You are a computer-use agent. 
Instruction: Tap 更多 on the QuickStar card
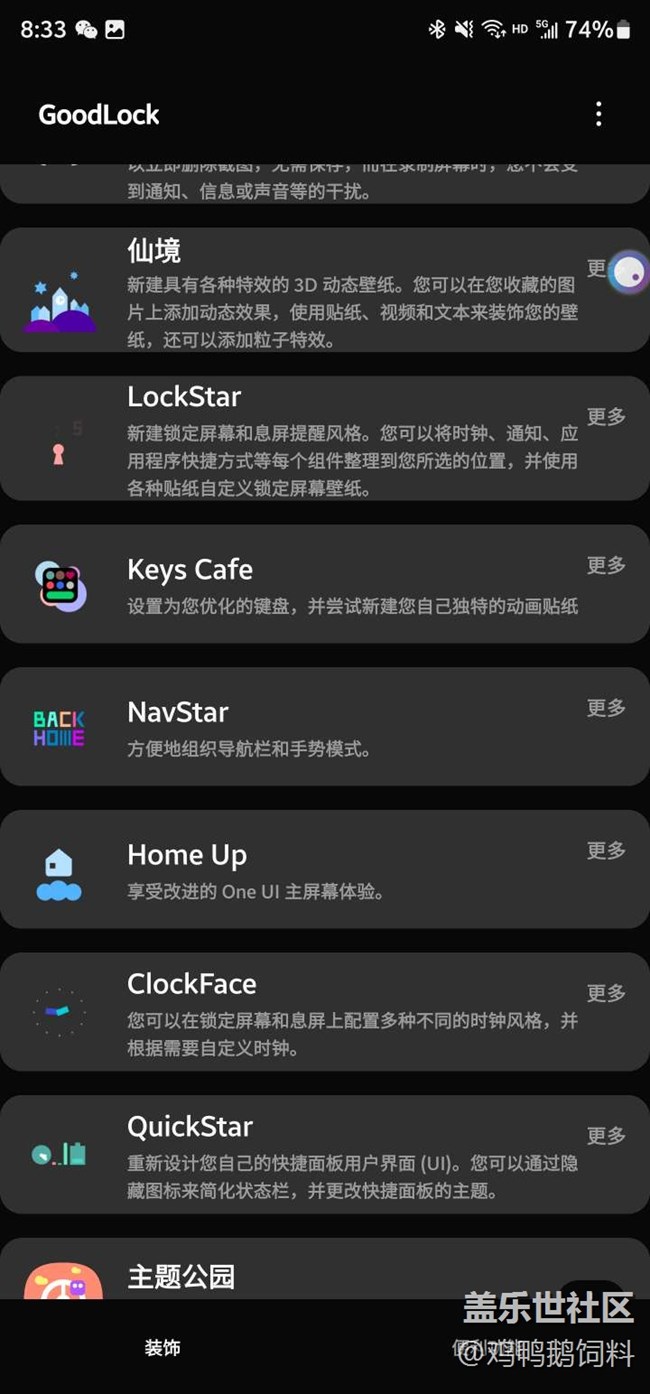[606, 1136]
